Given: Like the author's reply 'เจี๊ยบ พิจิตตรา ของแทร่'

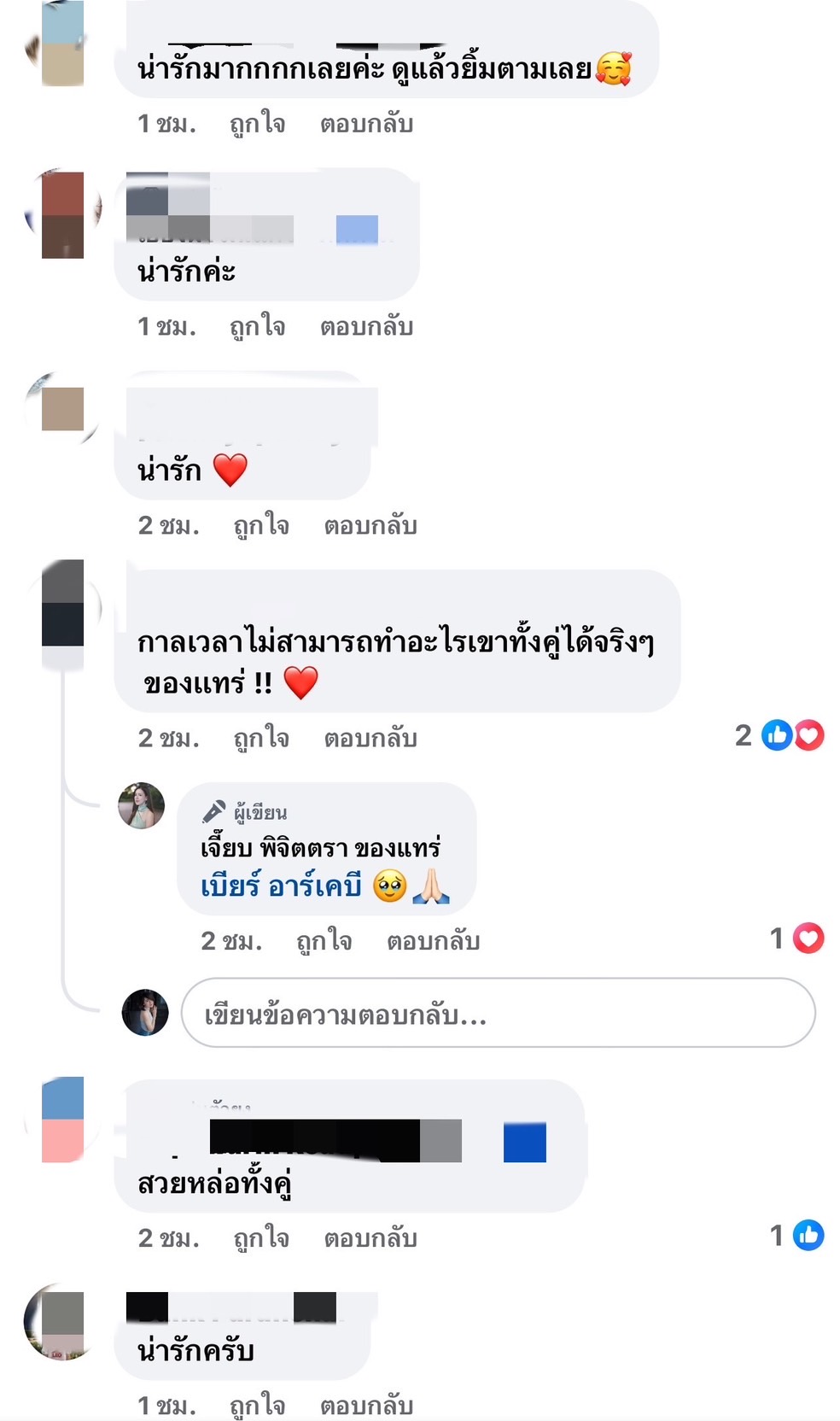Looking at the screenshot, I should tap(324, 941).
